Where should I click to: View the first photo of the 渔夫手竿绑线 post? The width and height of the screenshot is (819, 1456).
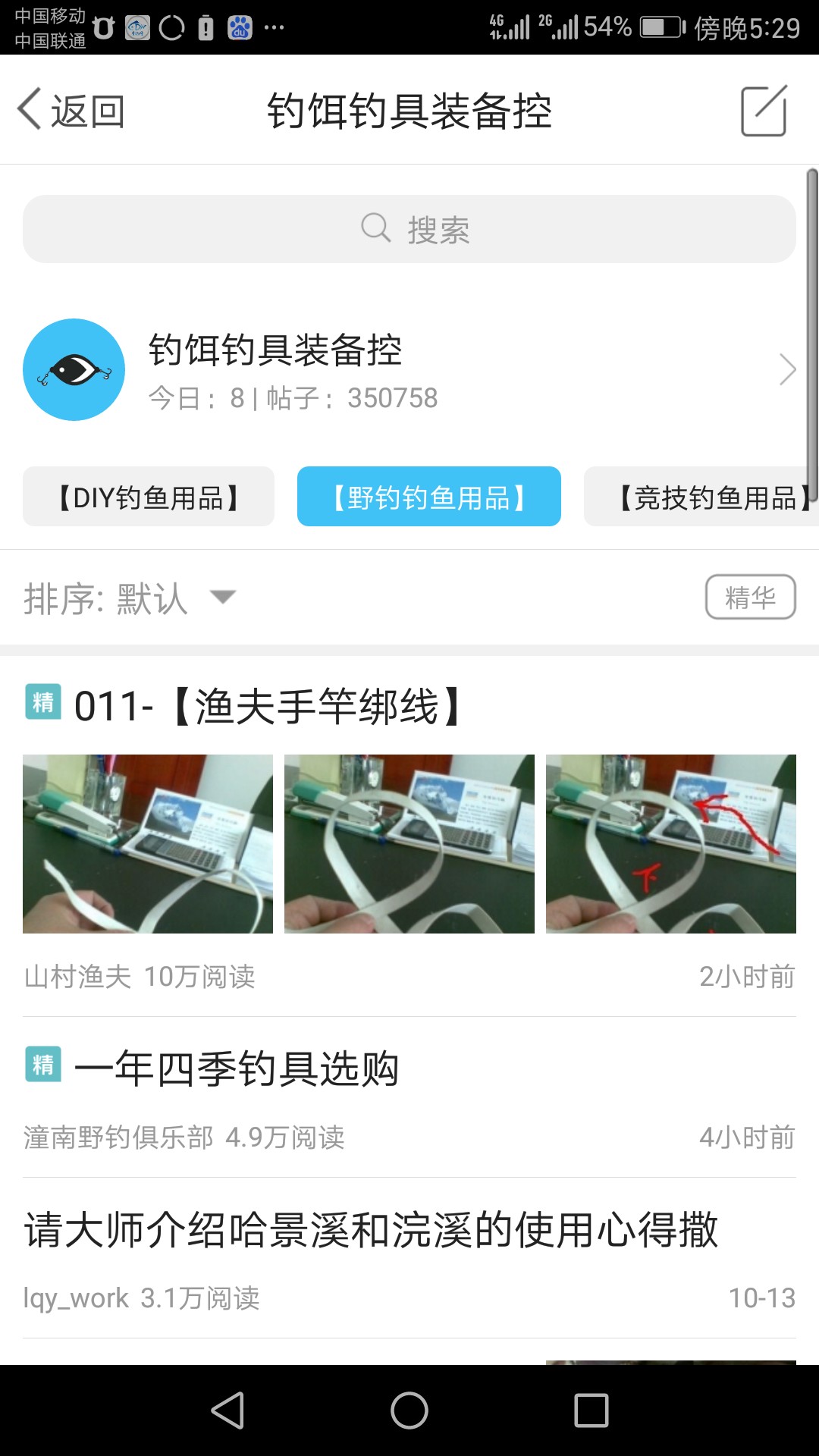pyautogui.click(x=148, y=844)
